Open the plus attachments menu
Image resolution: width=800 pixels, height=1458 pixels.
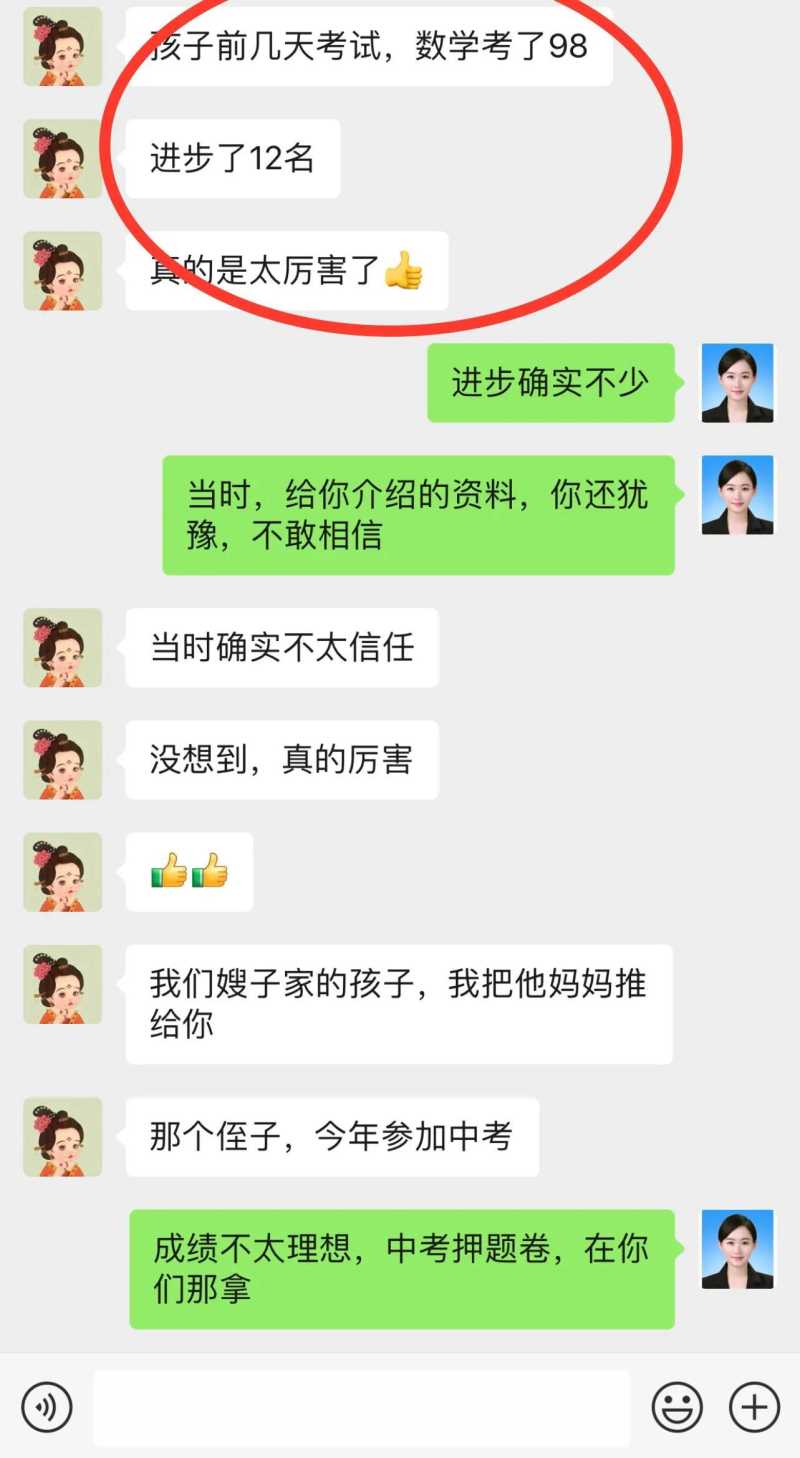754,1408
